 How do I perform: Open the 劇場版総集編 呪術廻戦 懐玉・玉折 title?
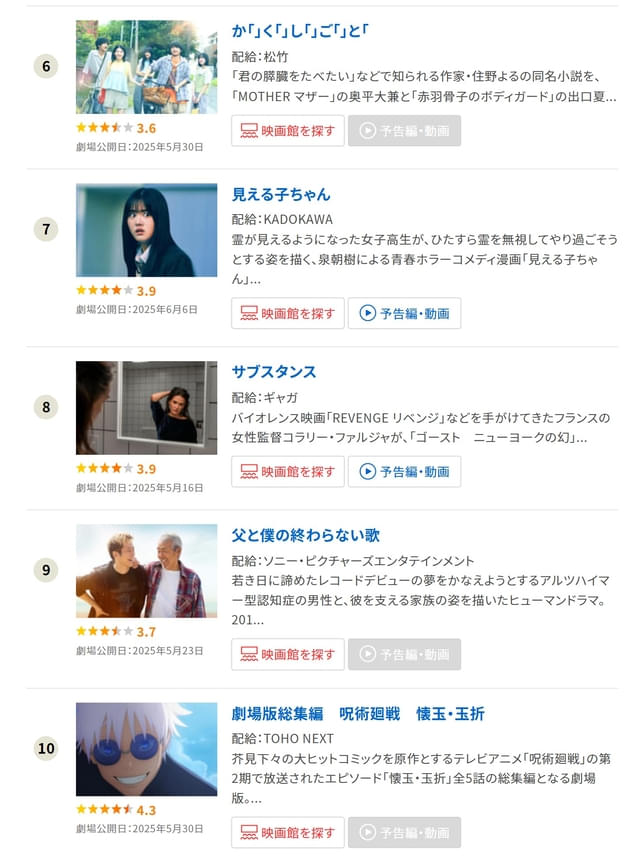(358, 713)
